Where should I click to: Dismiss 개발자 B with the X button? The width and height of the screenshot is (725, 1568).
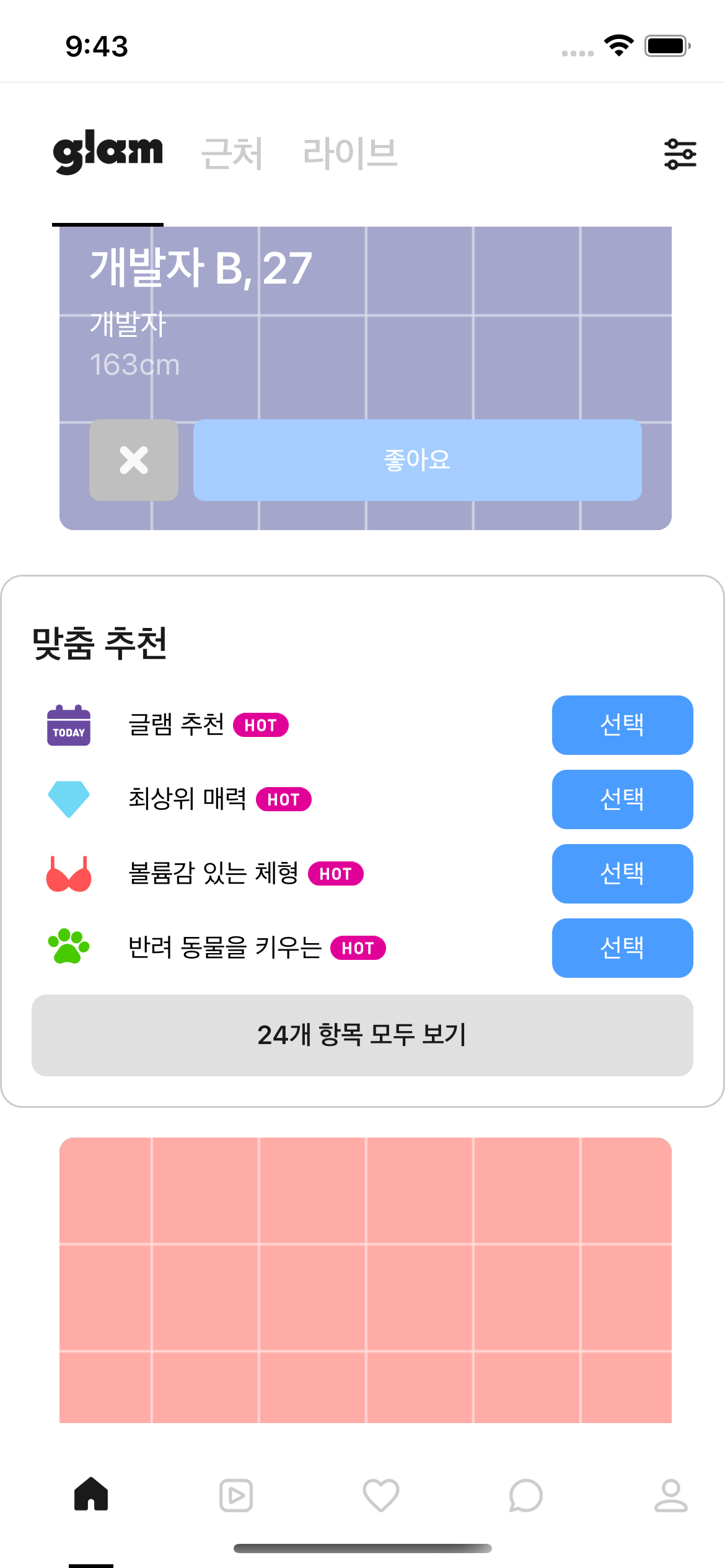pyautogui.click(x=133, y=460)
